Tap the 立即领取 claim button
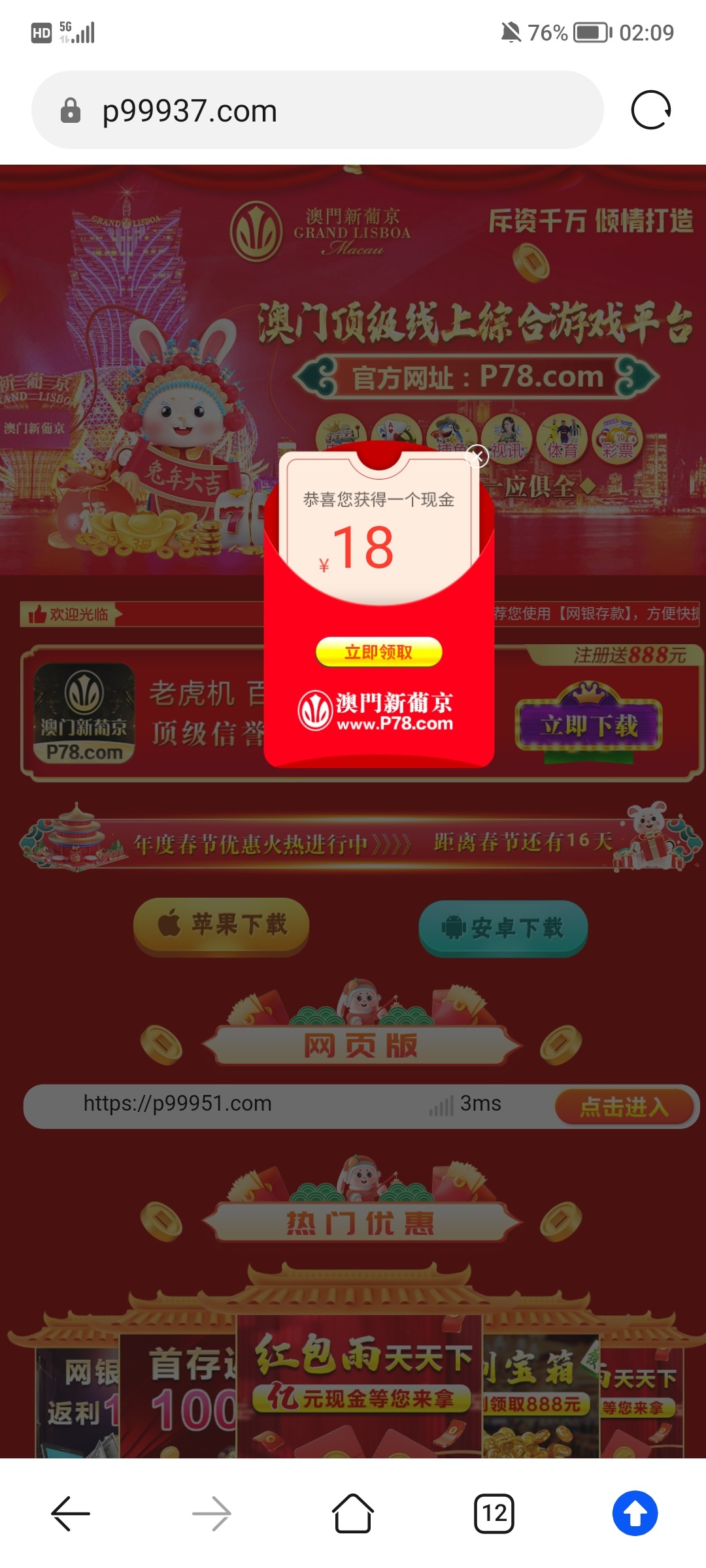Viewport: 706px width, 1568px height. (x=378, y=652)
